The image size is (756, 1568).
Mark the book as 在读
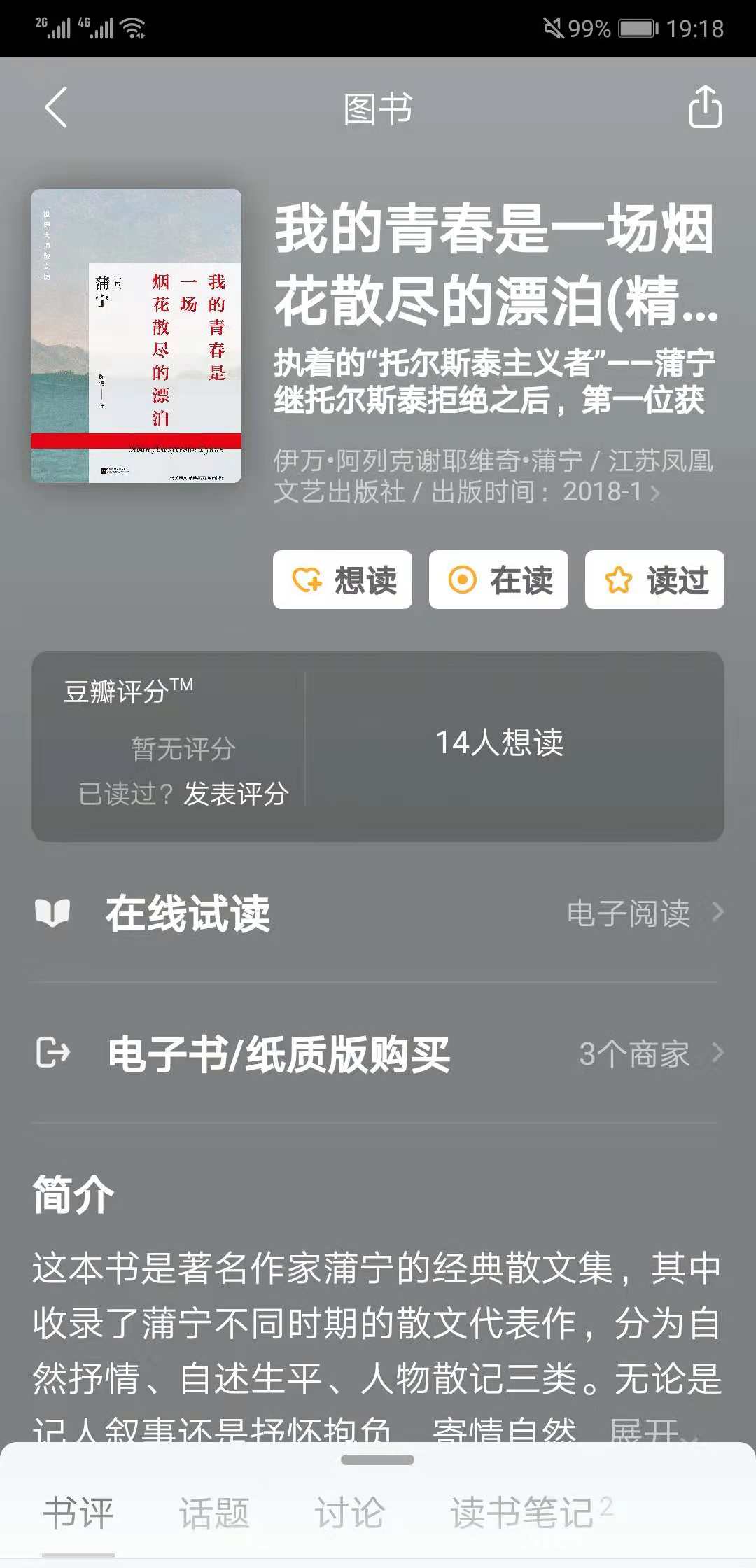(x=498, y=580)
